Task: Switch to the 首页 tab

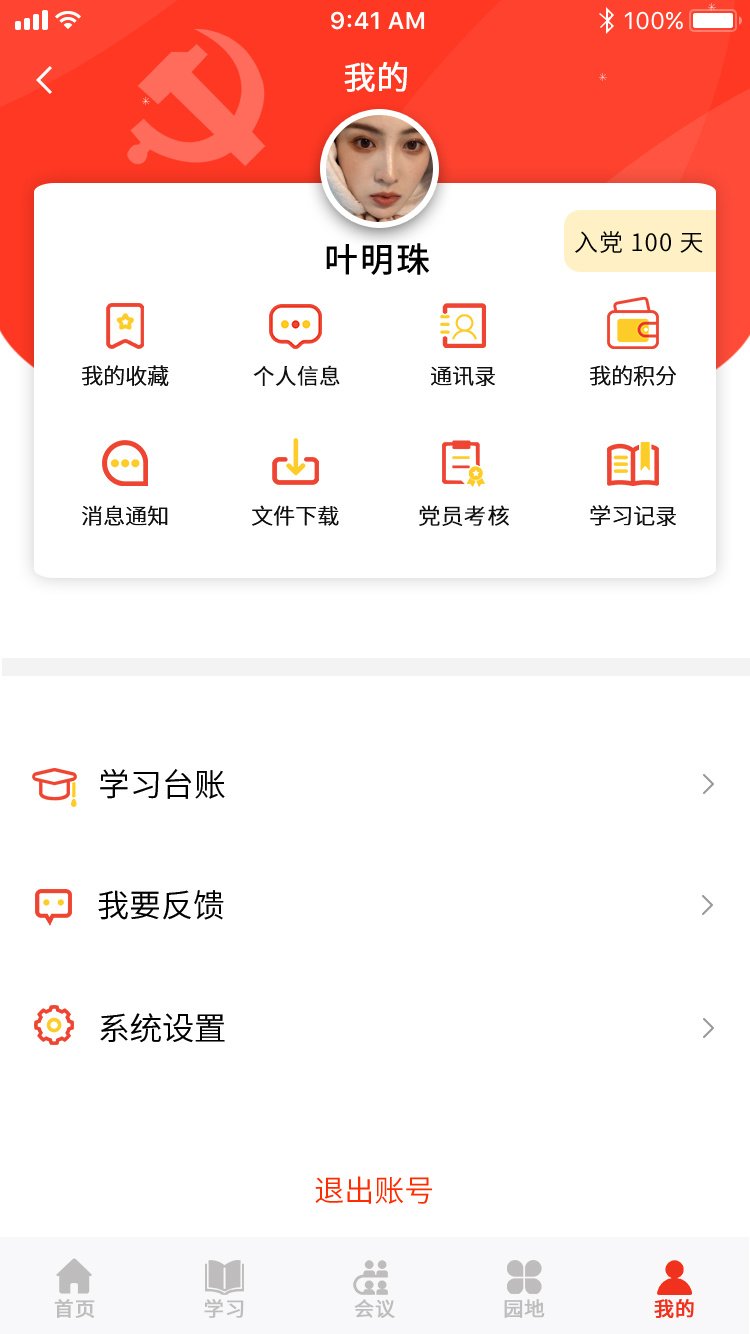Action: [75, 1288]
